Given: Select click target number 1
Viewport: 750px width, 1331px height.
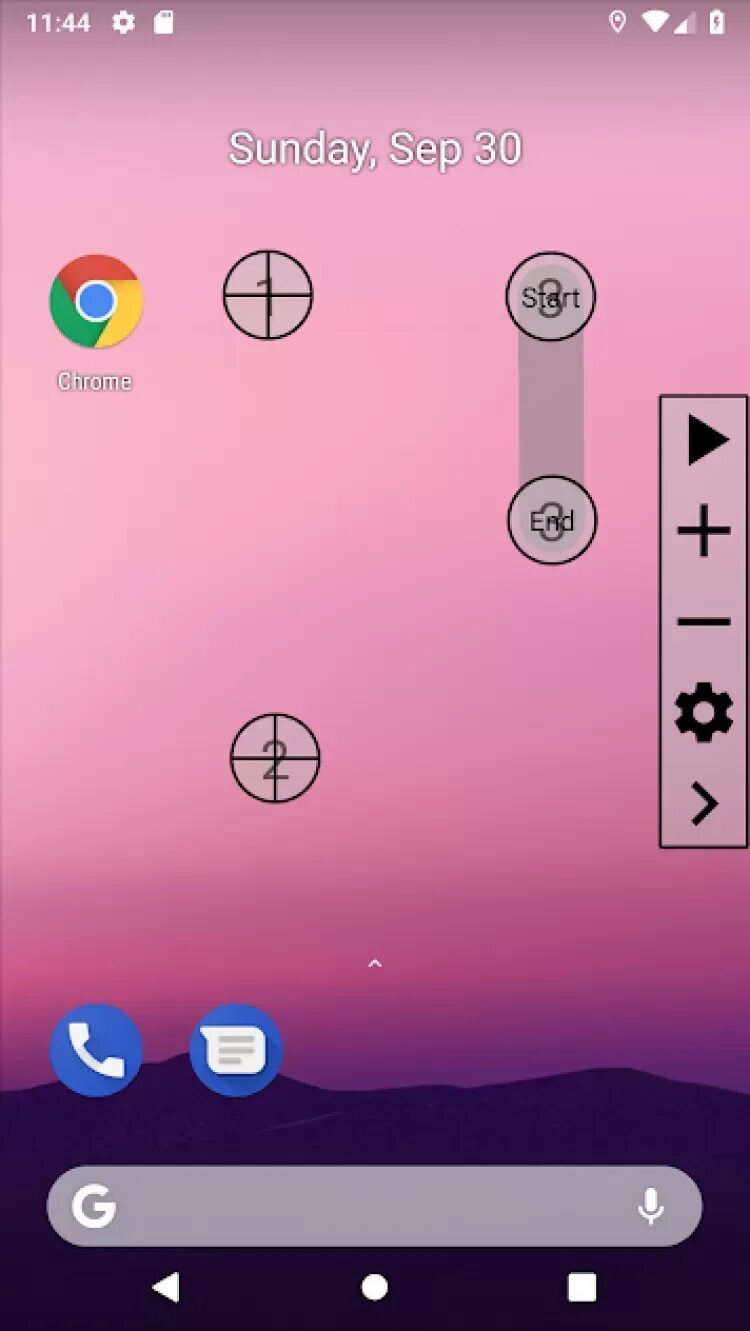Looking at the screenshot, I should point(268,295).
